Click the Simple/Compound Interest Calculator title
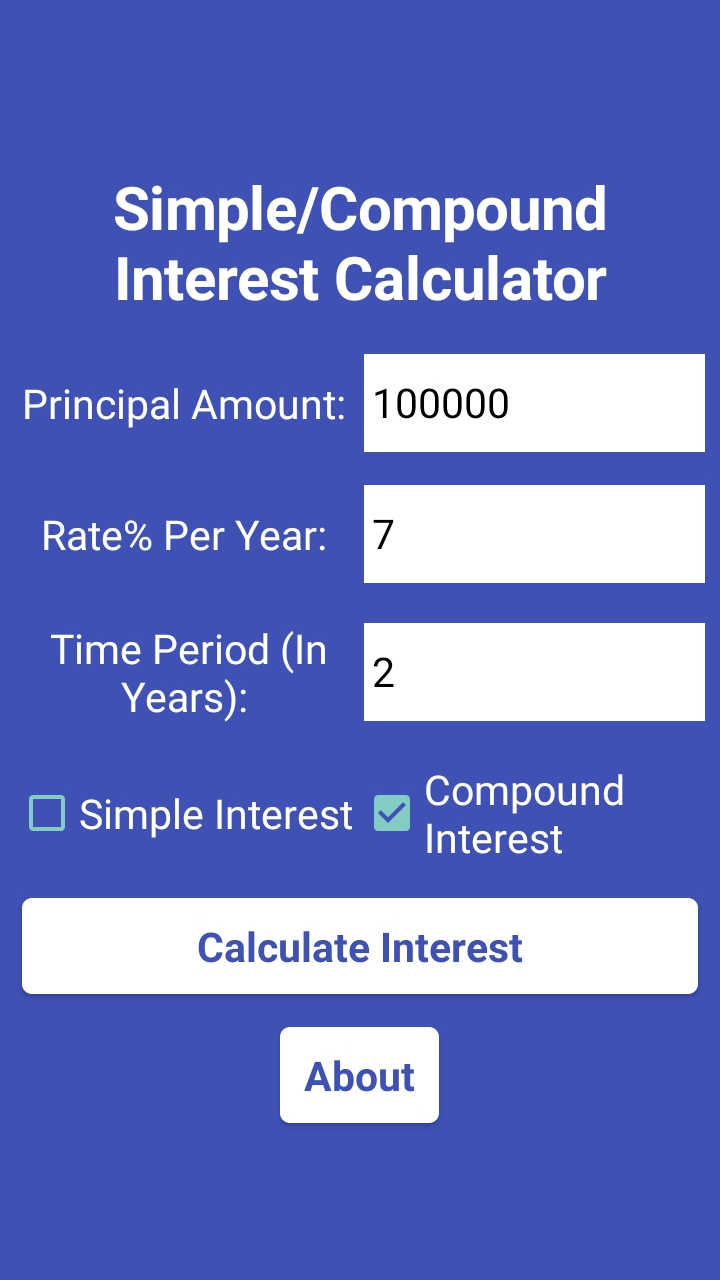This screenshot has height=1280, width=720. click(361, 243)
